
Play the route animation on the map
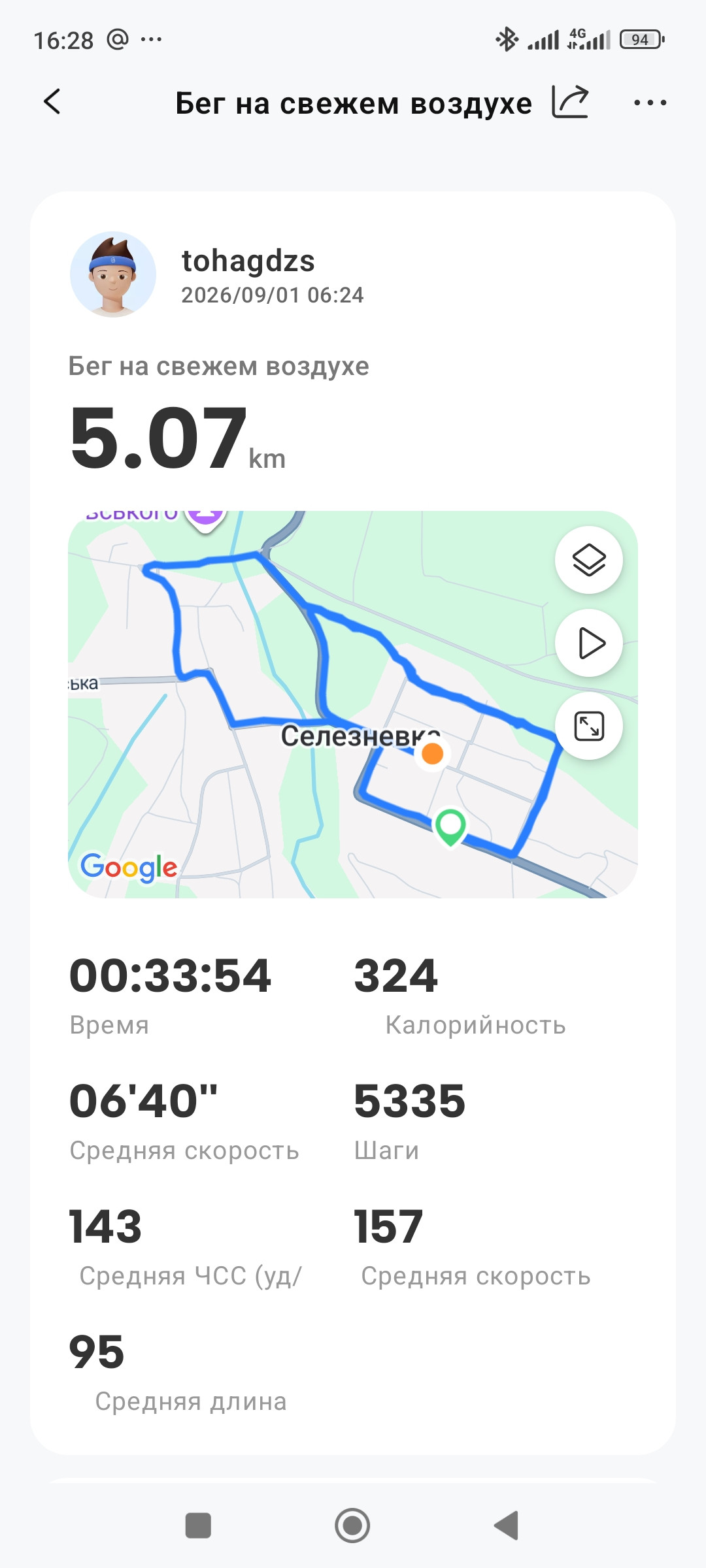[589, 643]
